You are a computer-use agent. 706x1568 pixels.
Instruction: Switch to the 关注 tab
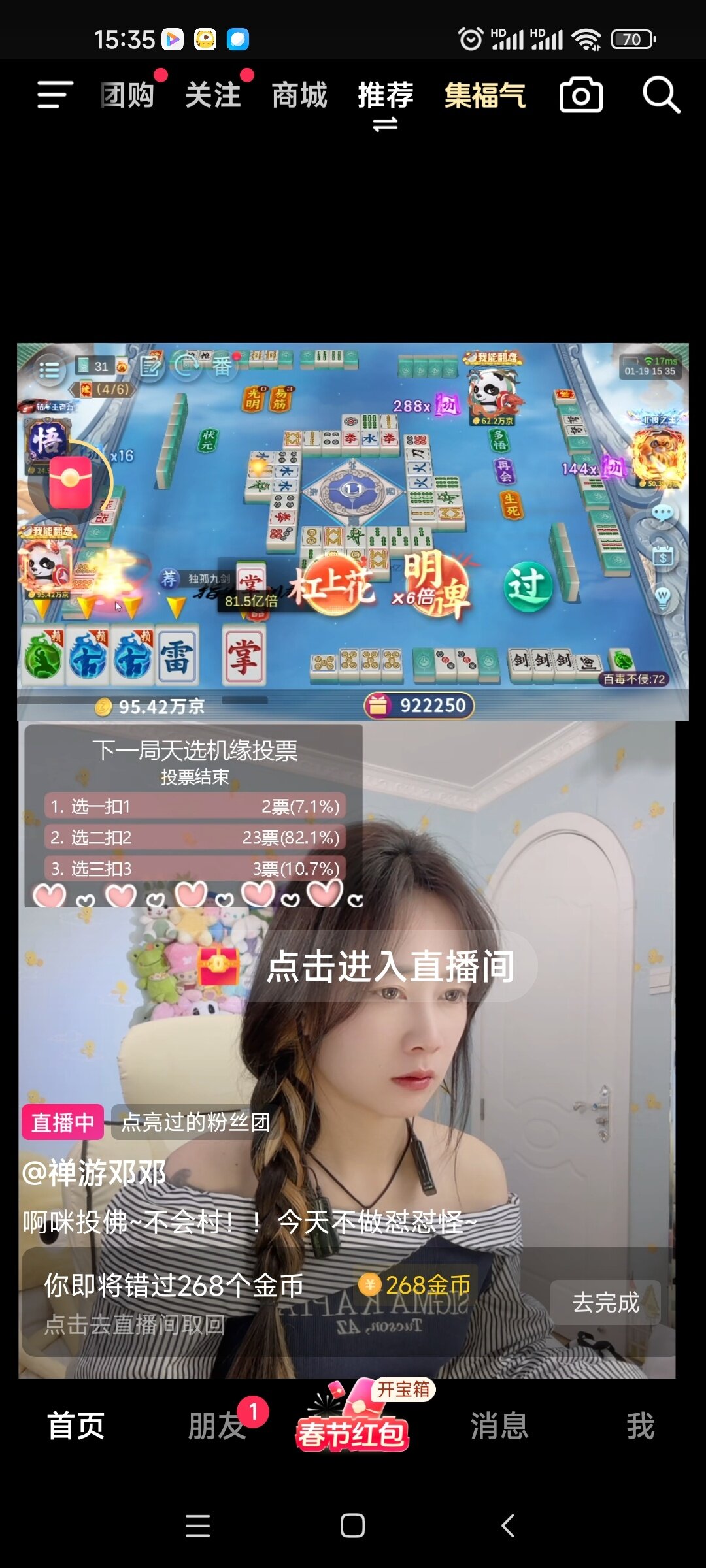tap(213, 95)
